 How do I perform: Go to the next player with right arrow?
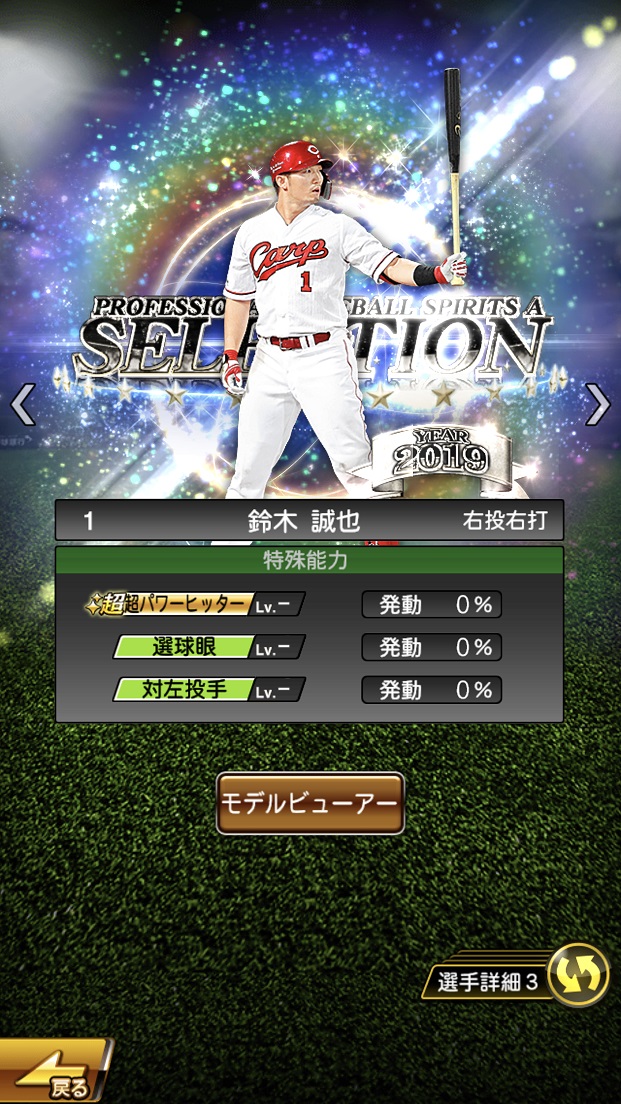pos(597,405)
